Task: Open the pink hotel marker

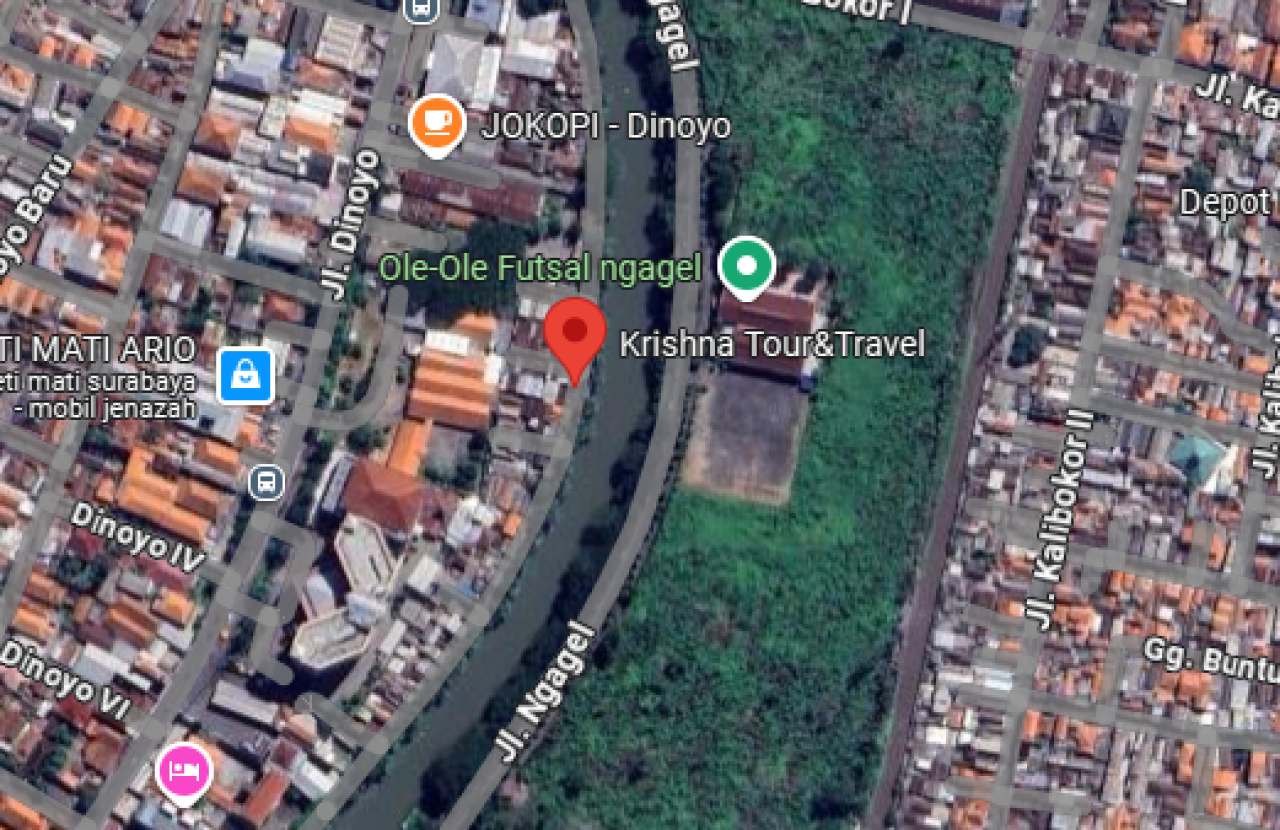Action: (x=184, y=771)
